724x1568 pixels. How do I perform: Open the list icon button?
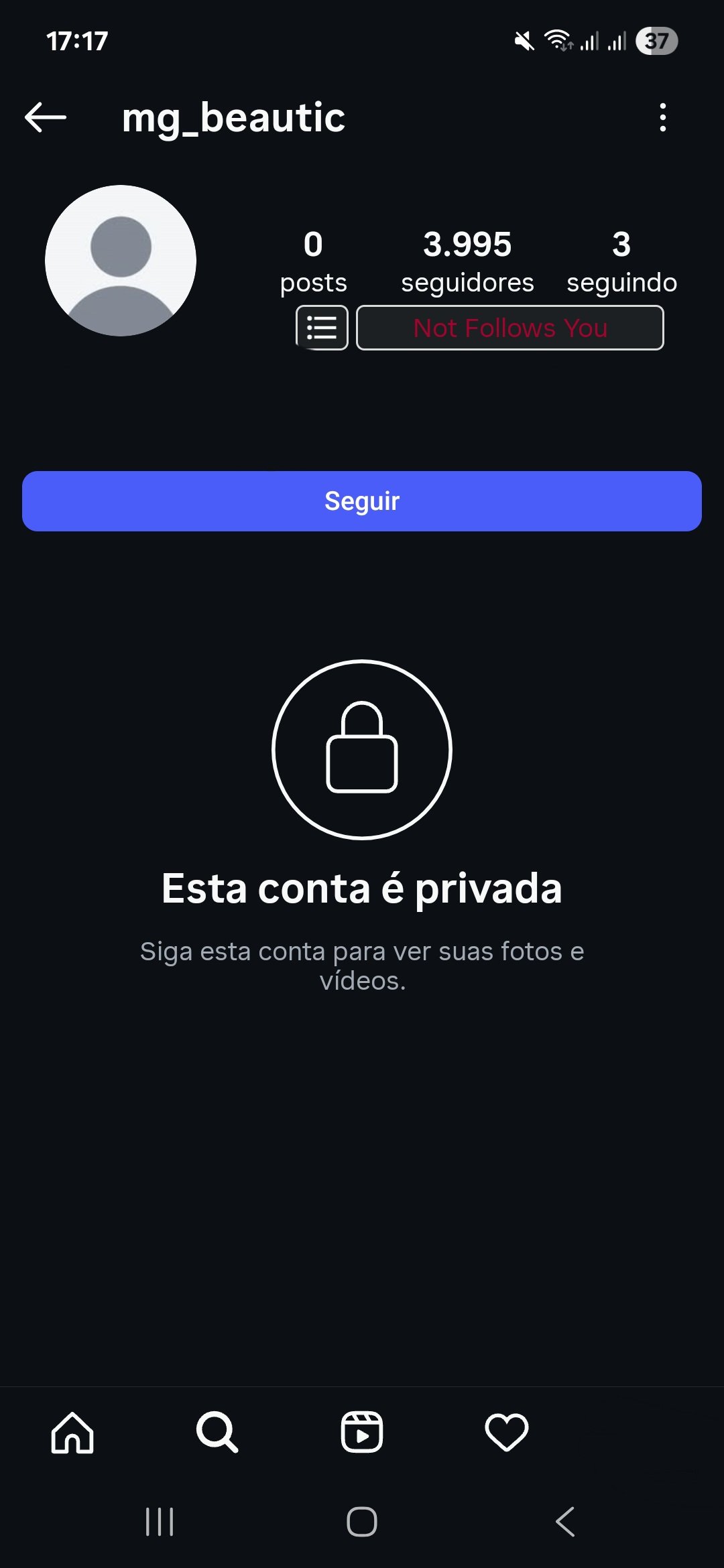click(x=322, y=328)
